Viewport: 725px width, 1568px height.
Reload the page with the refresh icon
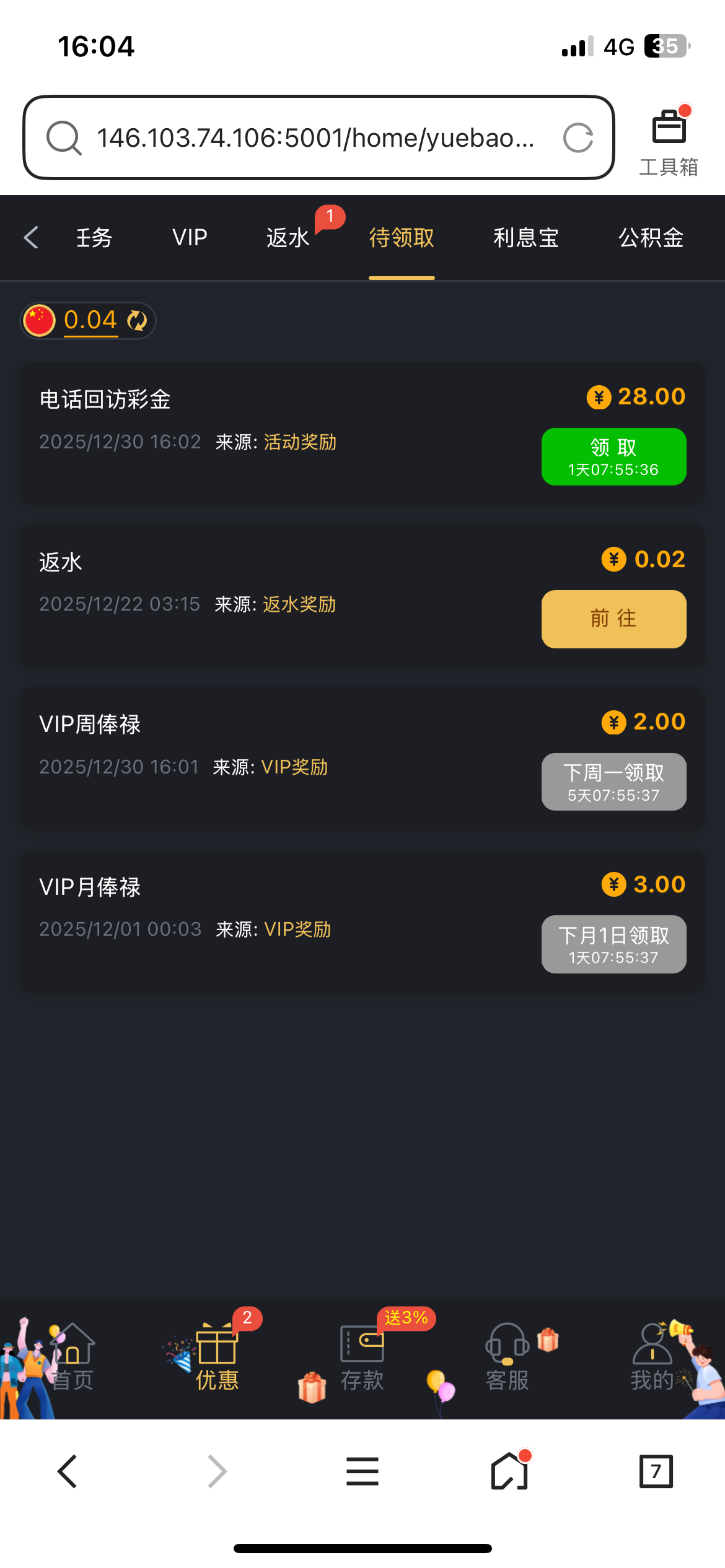tap(578, 137)
